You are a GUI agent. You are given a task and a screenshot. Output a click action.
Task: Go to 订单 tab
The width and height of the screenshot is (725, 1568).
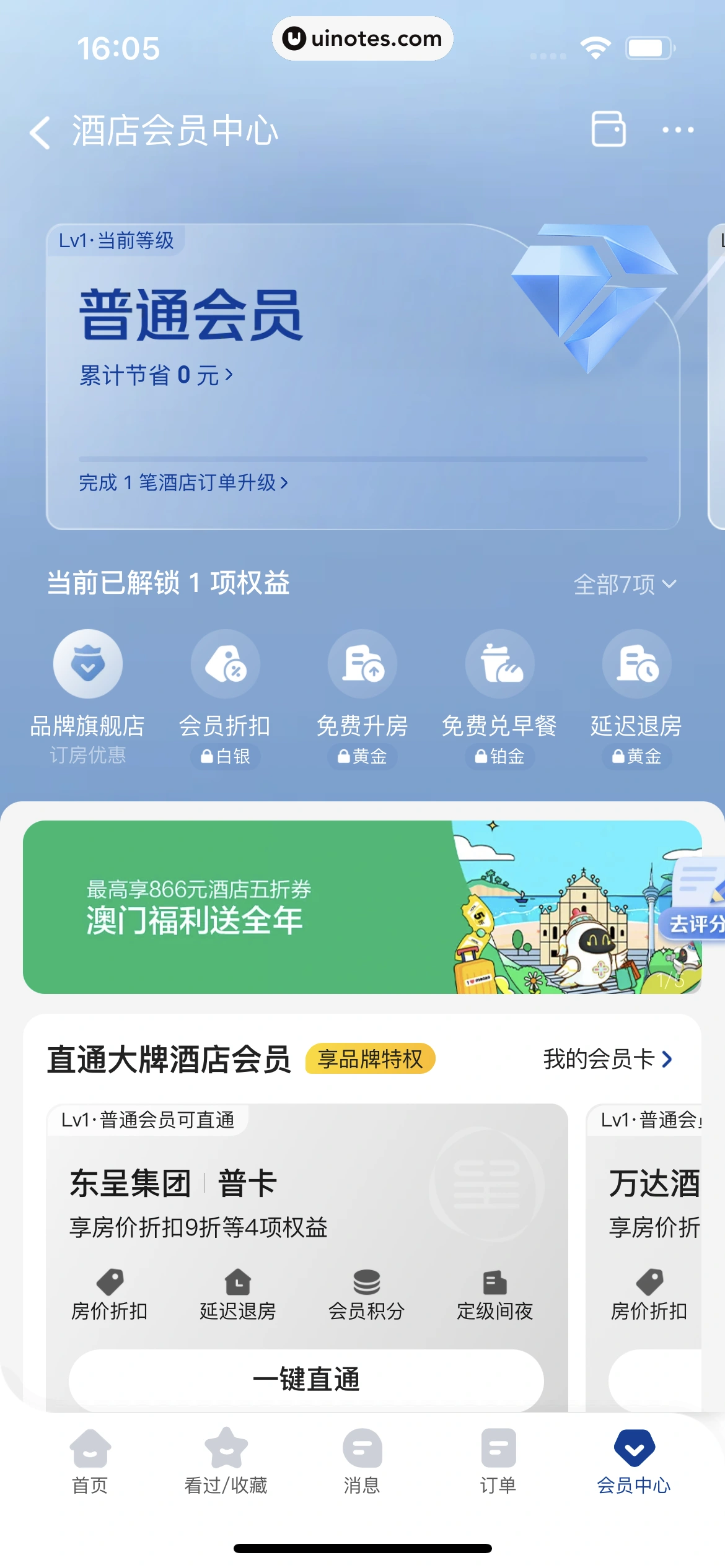pyautogui.click(x=498, y=1460)
